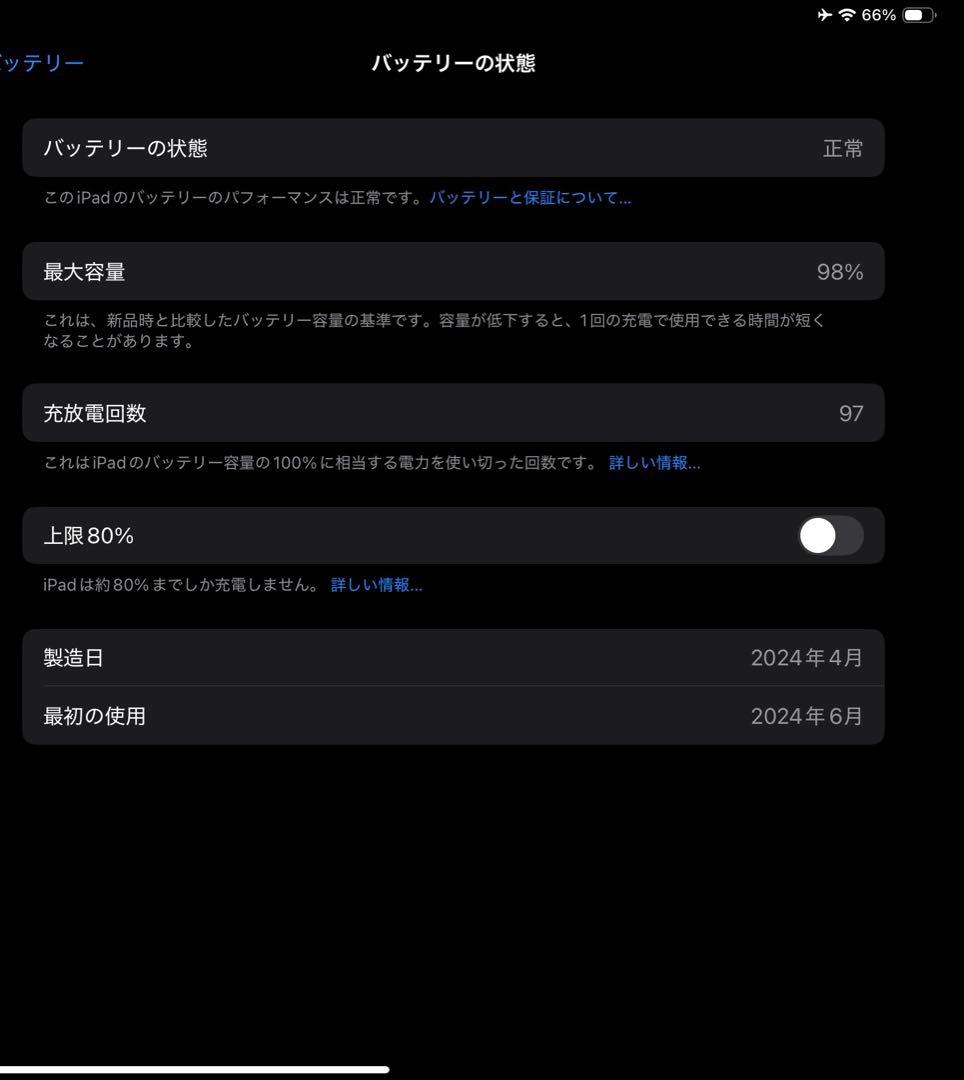The height and width of the screenshot is (1080, 964).
Task: Open 詳しい情報 link below 充放電回数
Action: (654, 462)
